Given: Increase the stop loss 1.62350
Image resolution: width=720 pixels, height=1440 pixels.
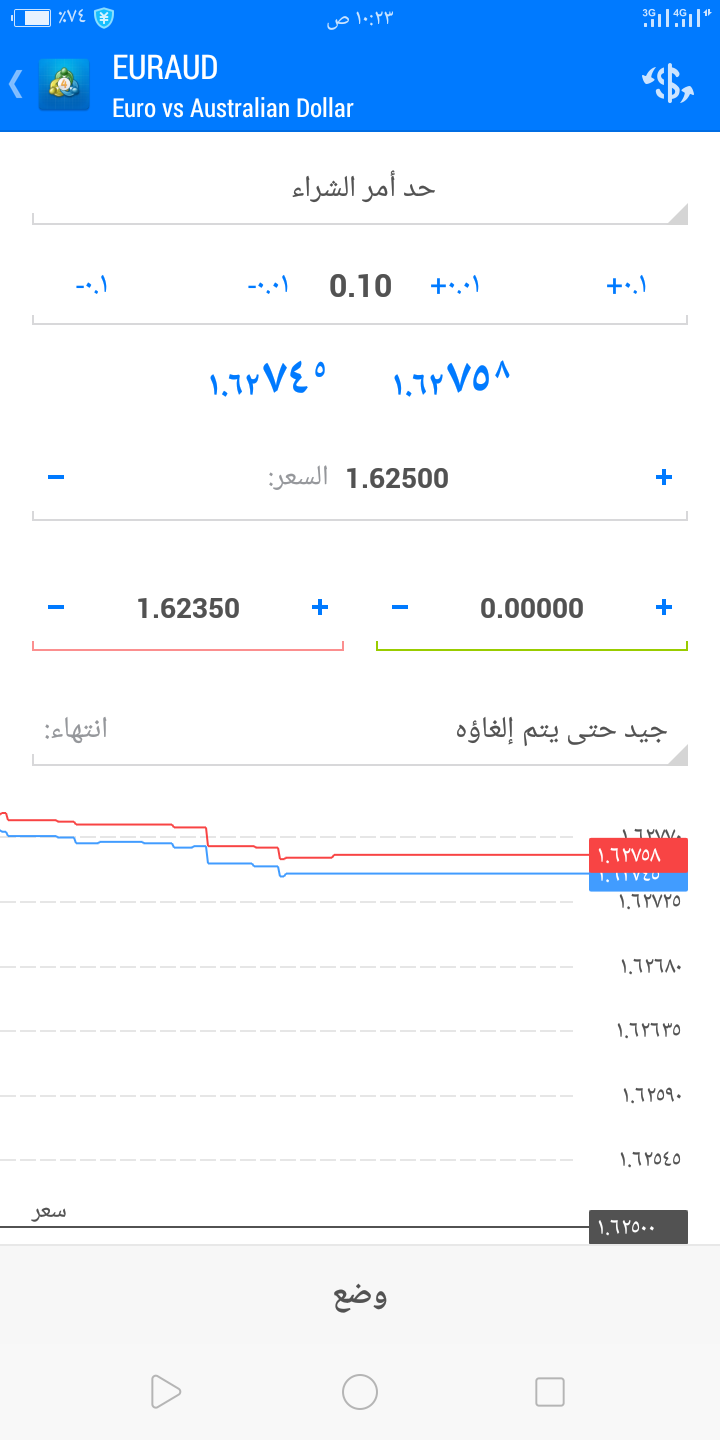Looking at the screenshot, I should pyautogui.click(x=320, y=607).
